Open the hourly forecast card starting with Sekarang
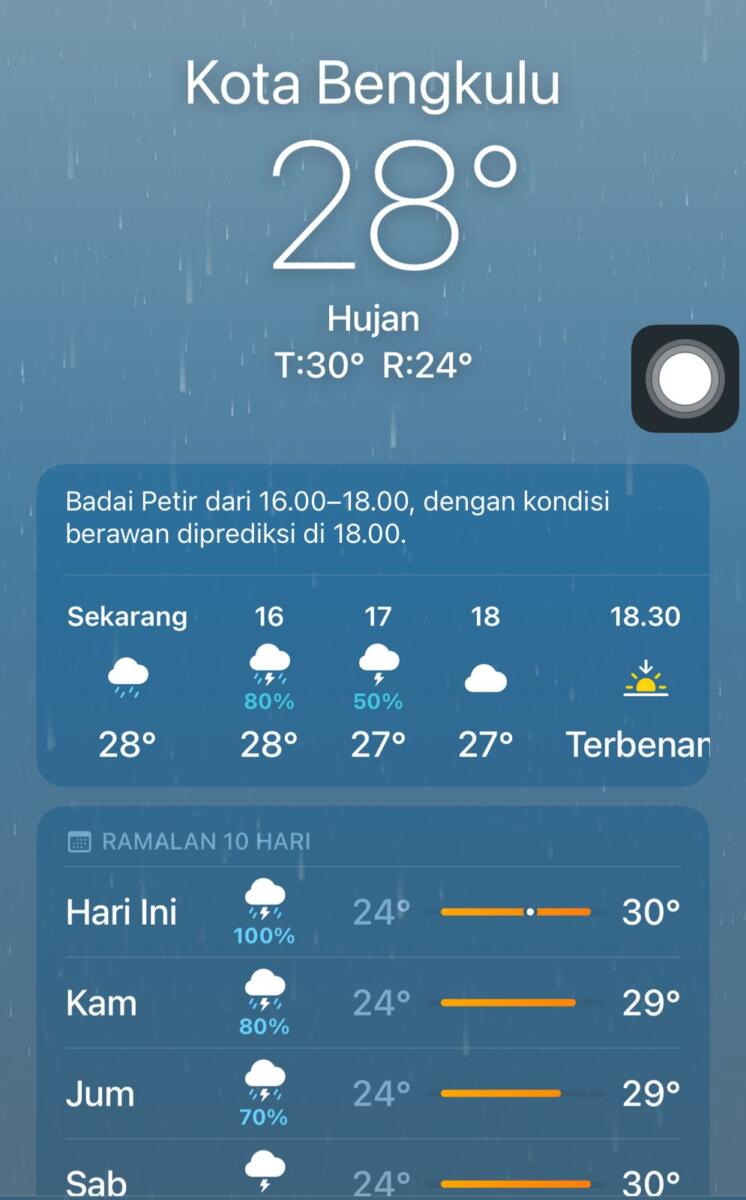The image size is (746, 1200). click(372, 680)
